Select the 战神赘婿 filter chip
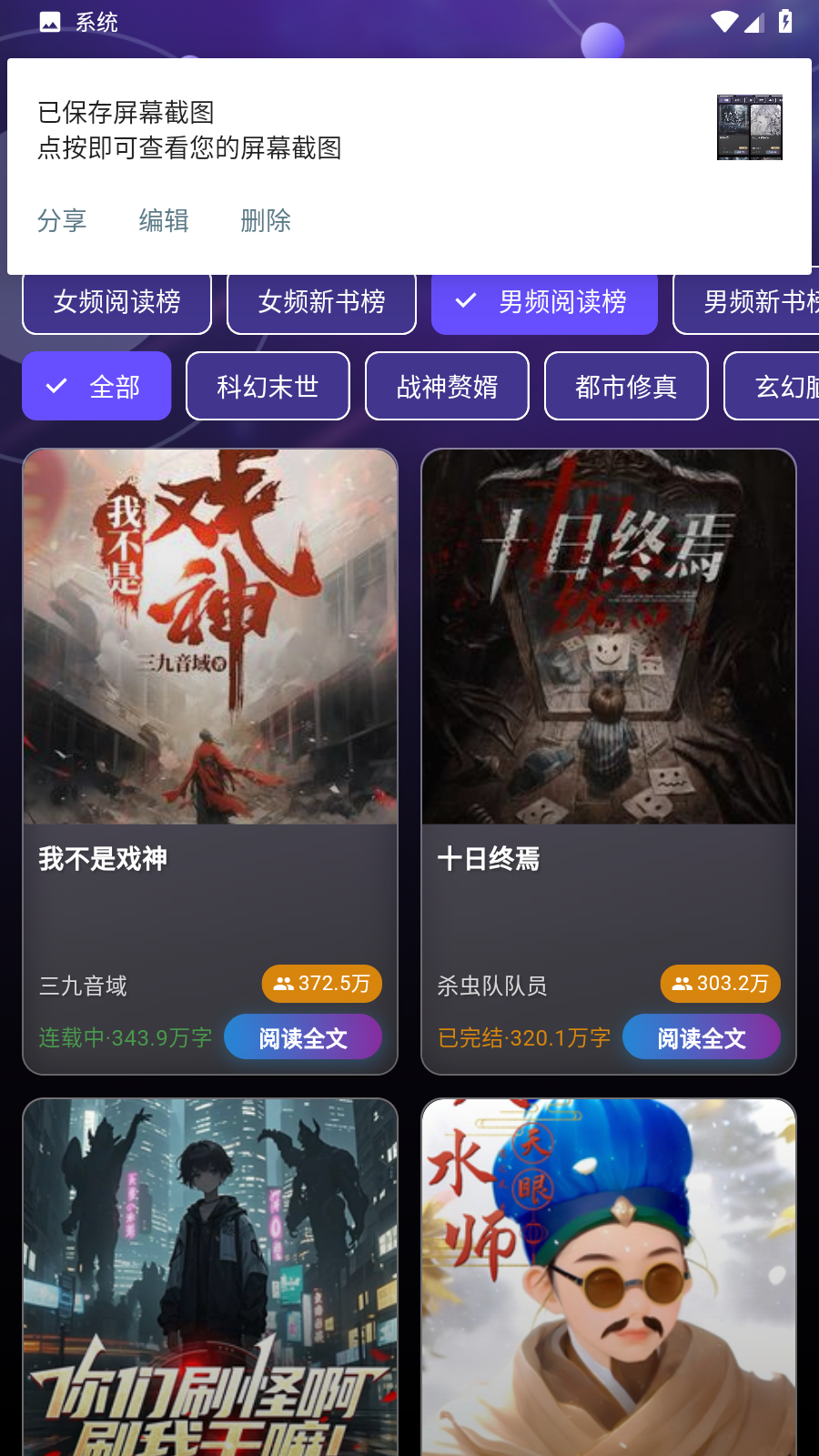 pyautogui.click(x=447, y=386)
